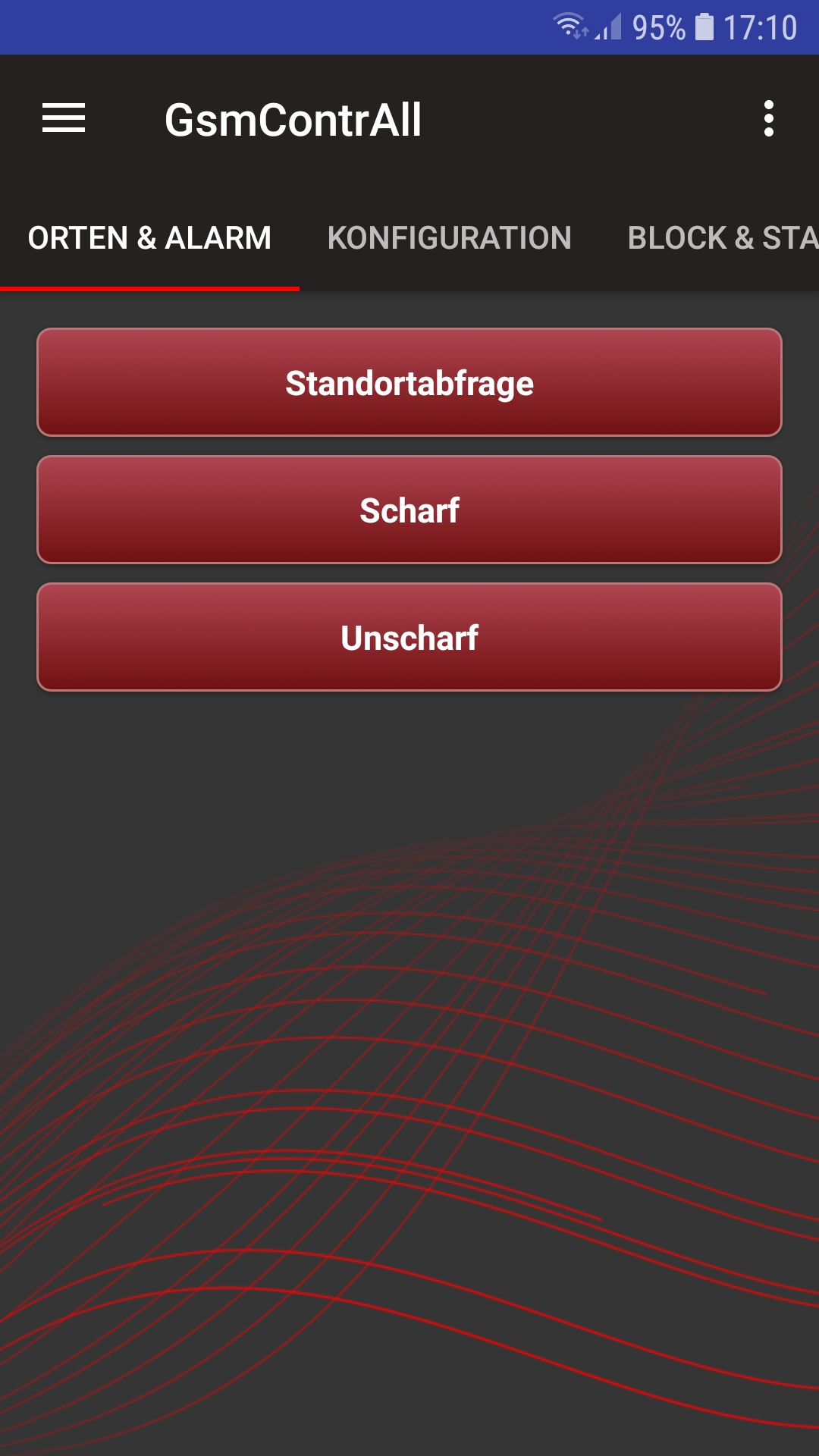This screenshot has height=1456, width=819.
Task: Select the ORTEN & ALARM tab
Action: (149, 238)
